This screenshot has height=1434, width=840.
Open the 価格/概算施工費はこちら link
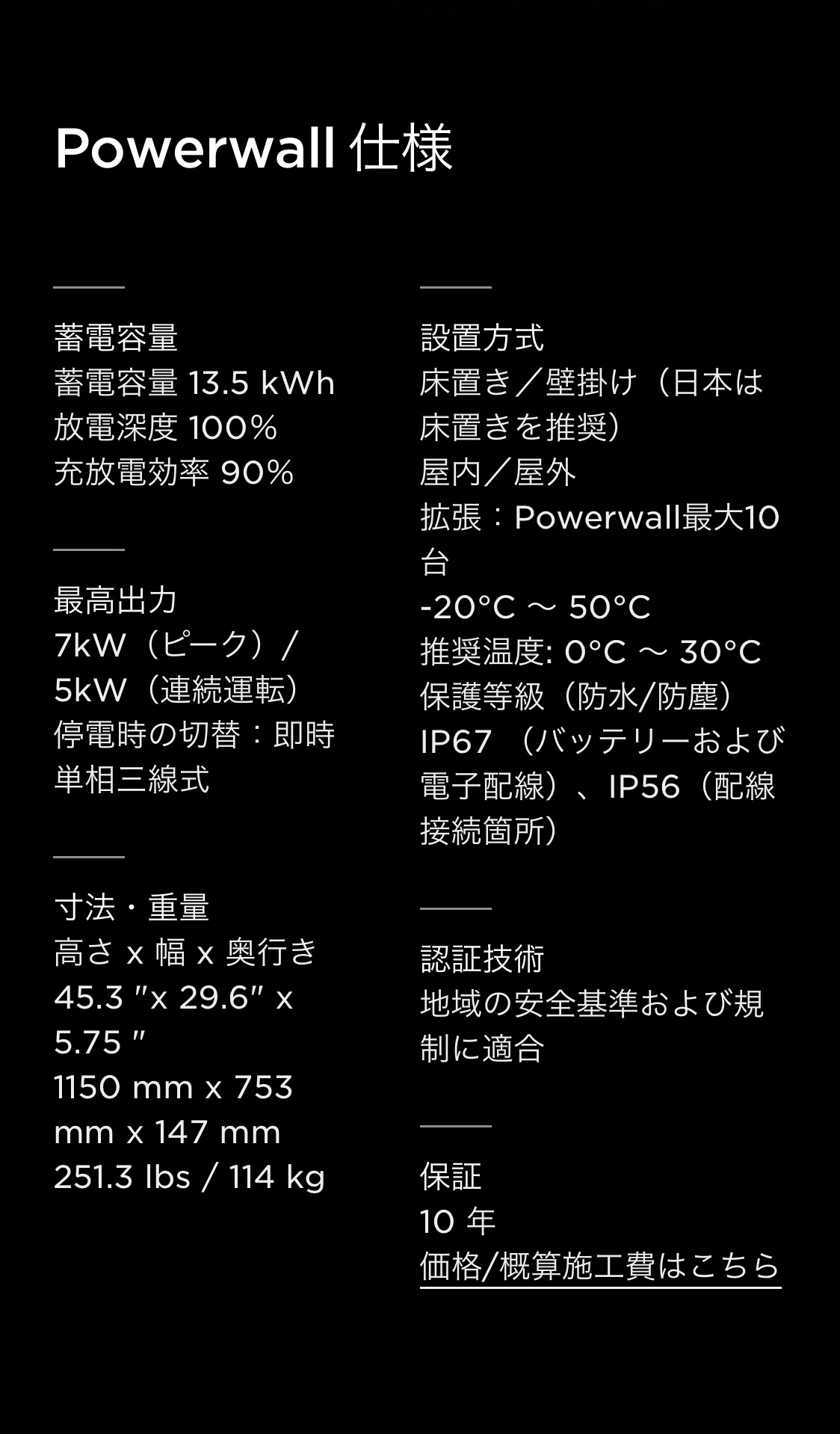coord(600,1267)
